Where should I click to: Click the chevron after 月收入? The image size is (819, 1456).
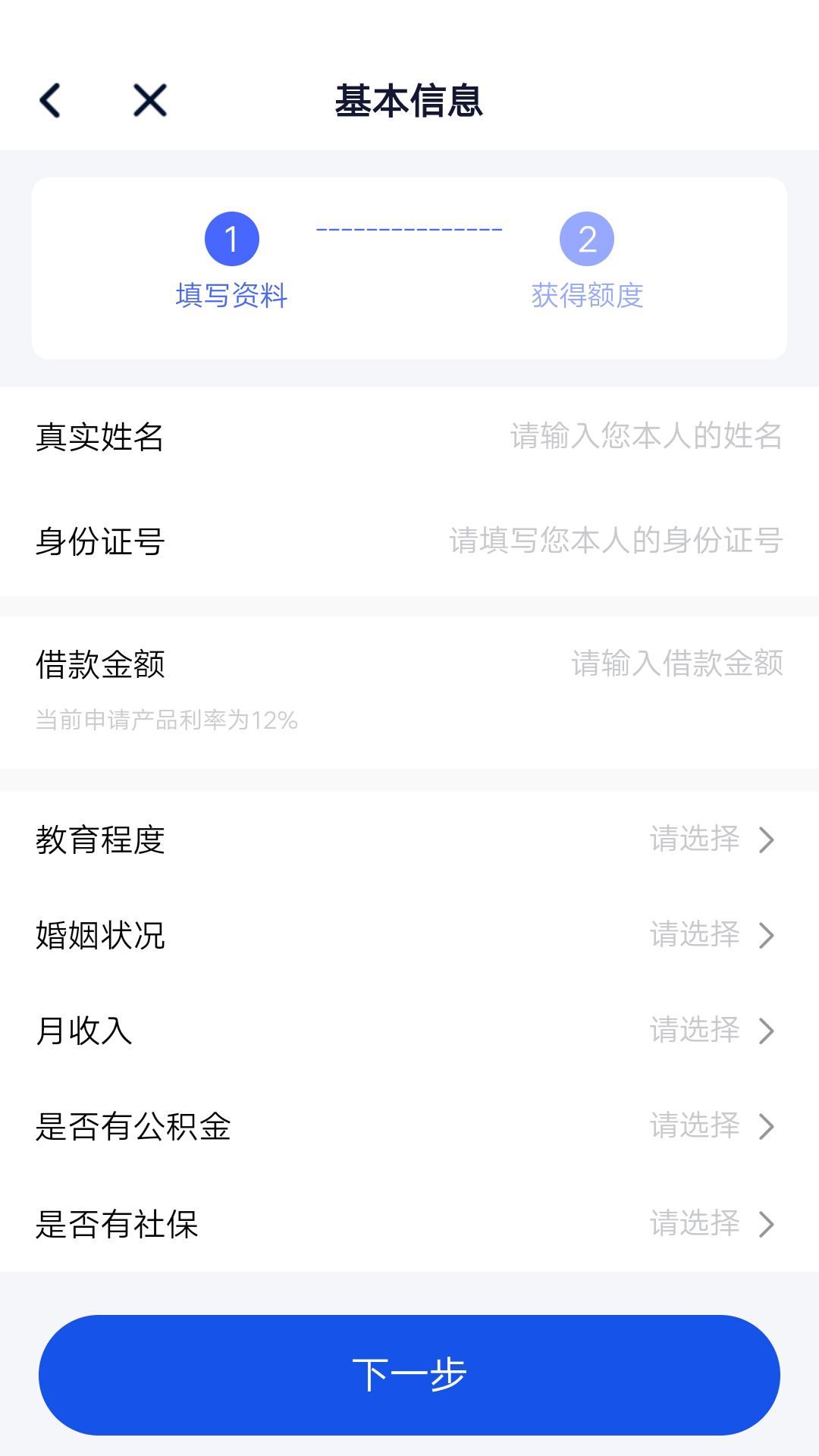pyautogui.click(x=769, y=1031)
